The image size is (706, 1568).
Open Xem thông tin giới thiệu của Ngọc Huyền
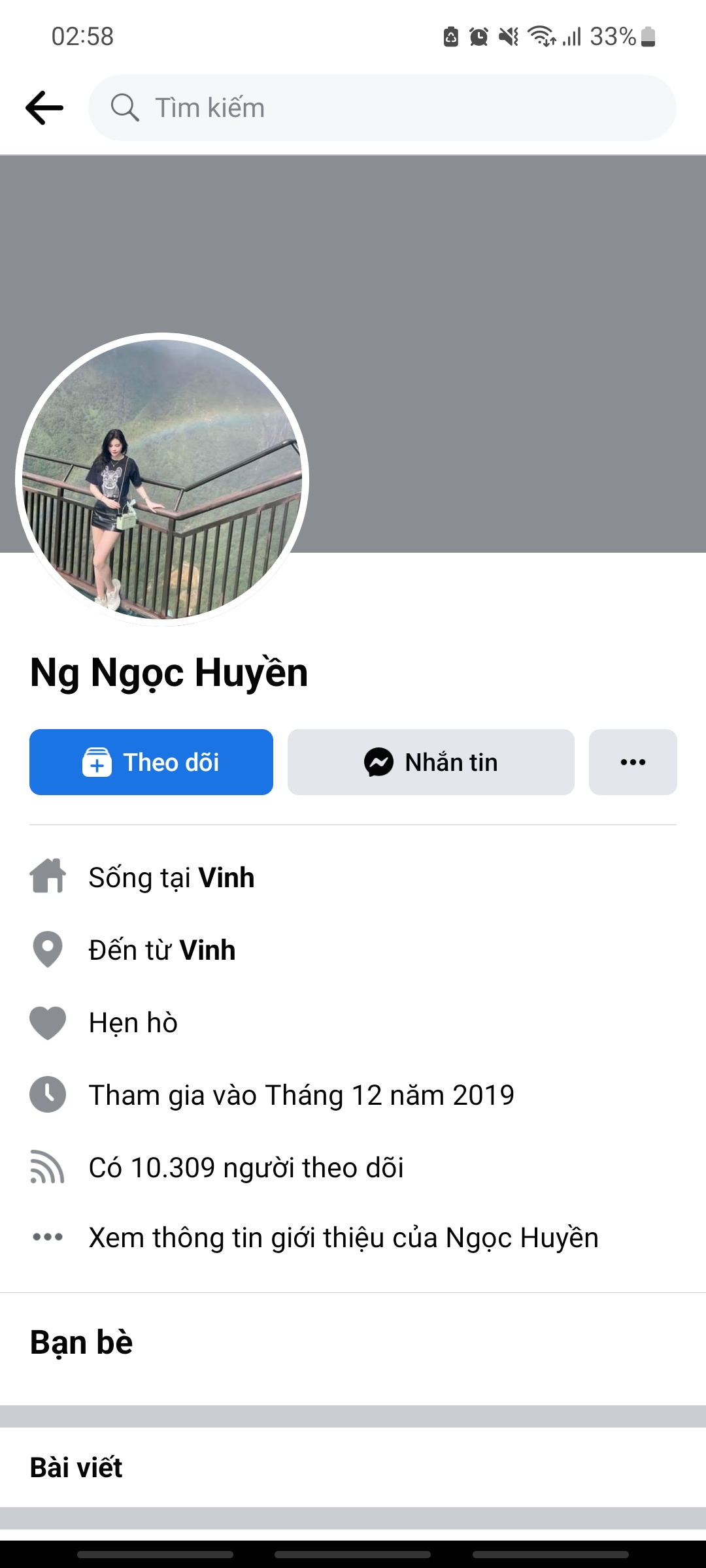click(x=343, y=1237)
